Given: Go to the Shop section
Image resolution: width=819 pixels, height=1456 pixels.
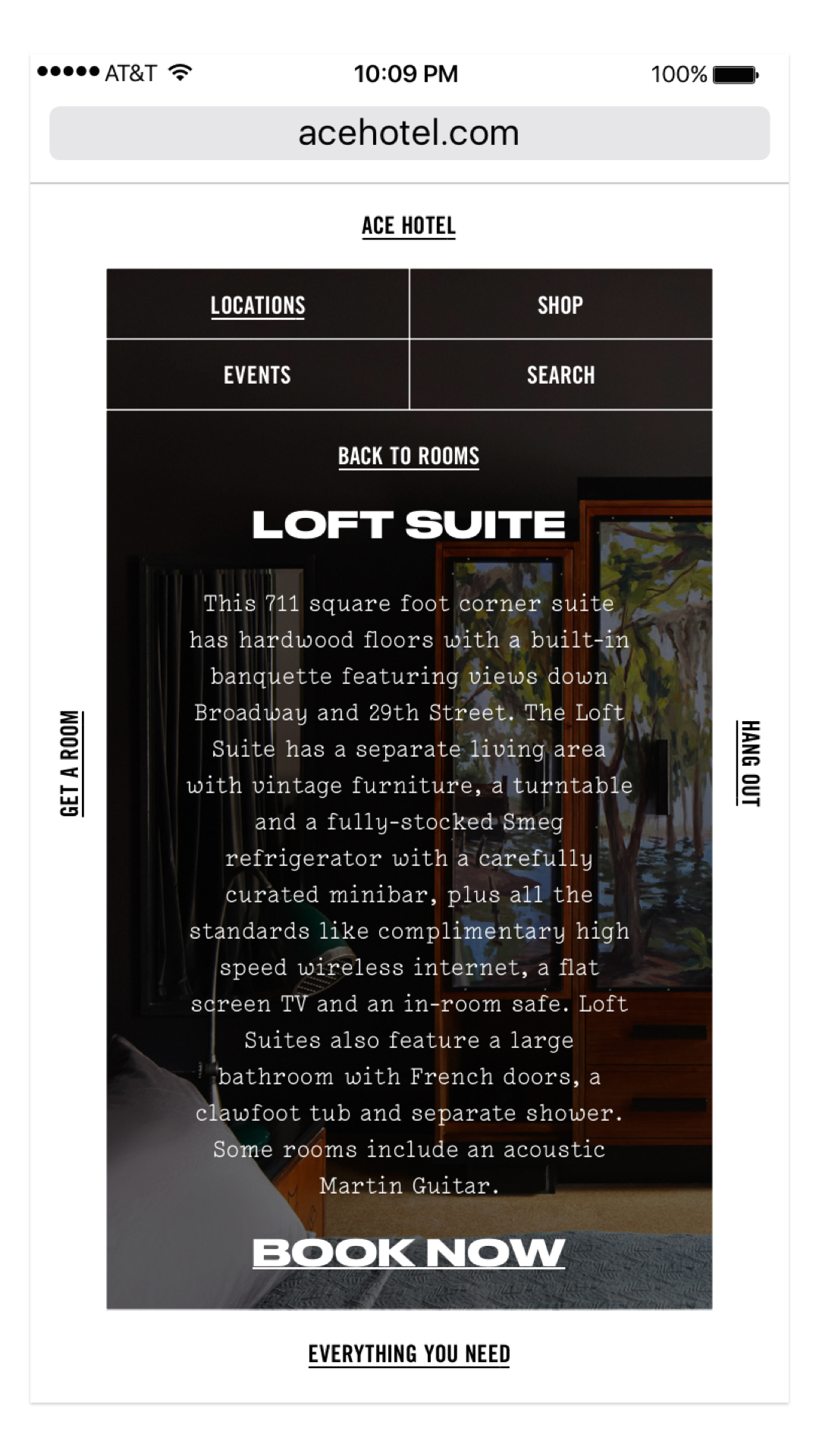Looking at the screenshot, I should pos(560,306).
